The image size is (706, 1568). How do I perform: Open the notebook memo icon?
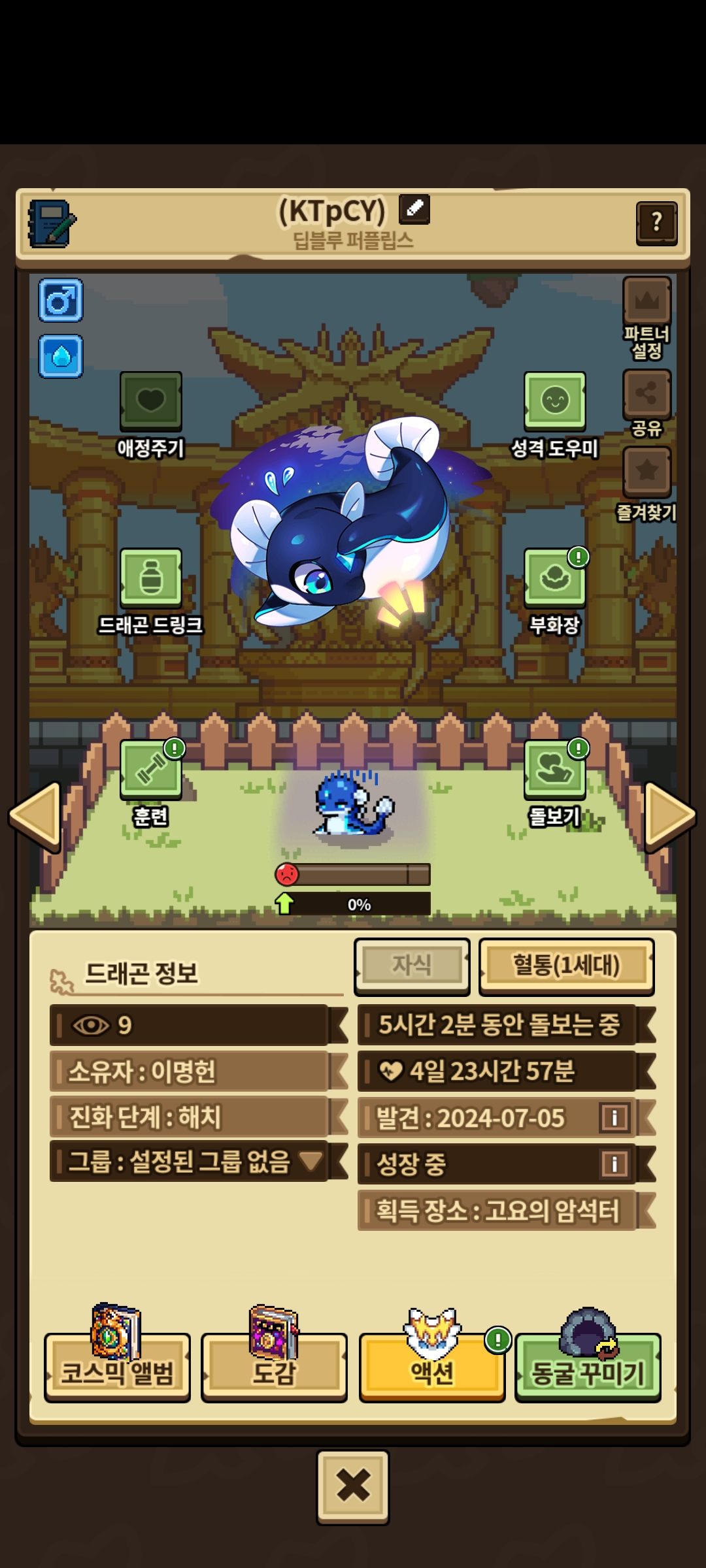52,223
